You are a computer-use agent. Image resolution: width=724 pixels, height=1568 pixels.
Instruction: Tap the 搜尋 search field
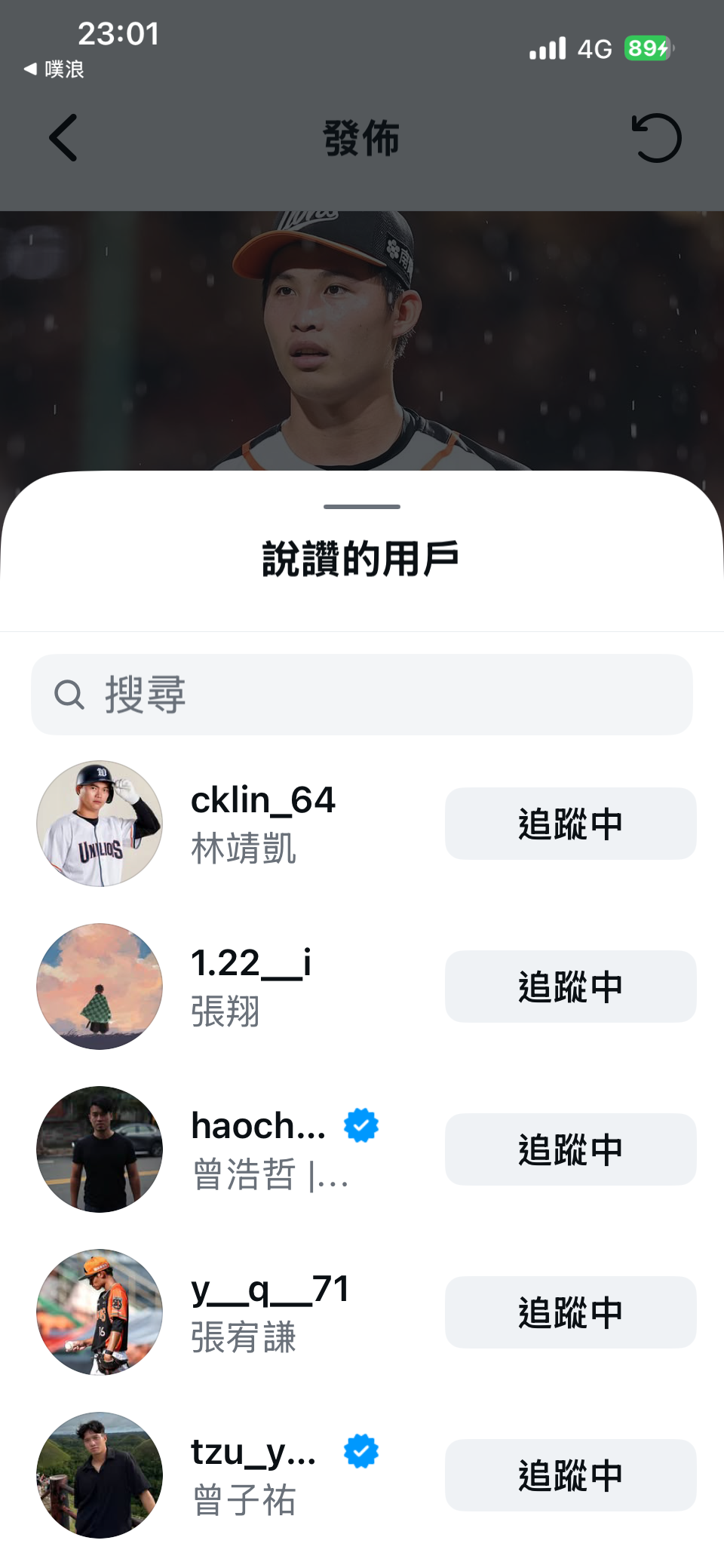coord(362,695)
